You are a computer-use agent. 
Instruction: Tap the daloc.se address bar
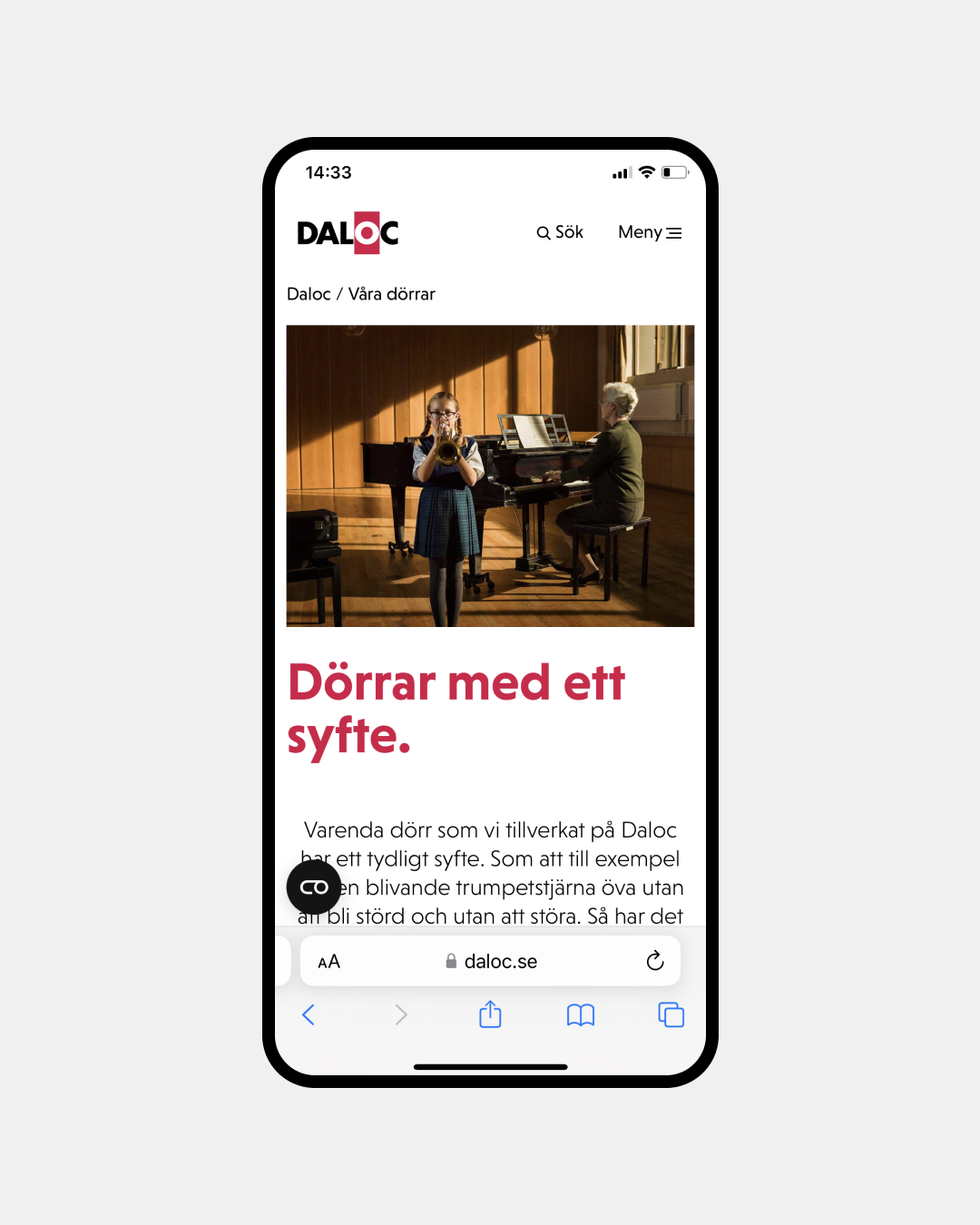click(490, 961)
